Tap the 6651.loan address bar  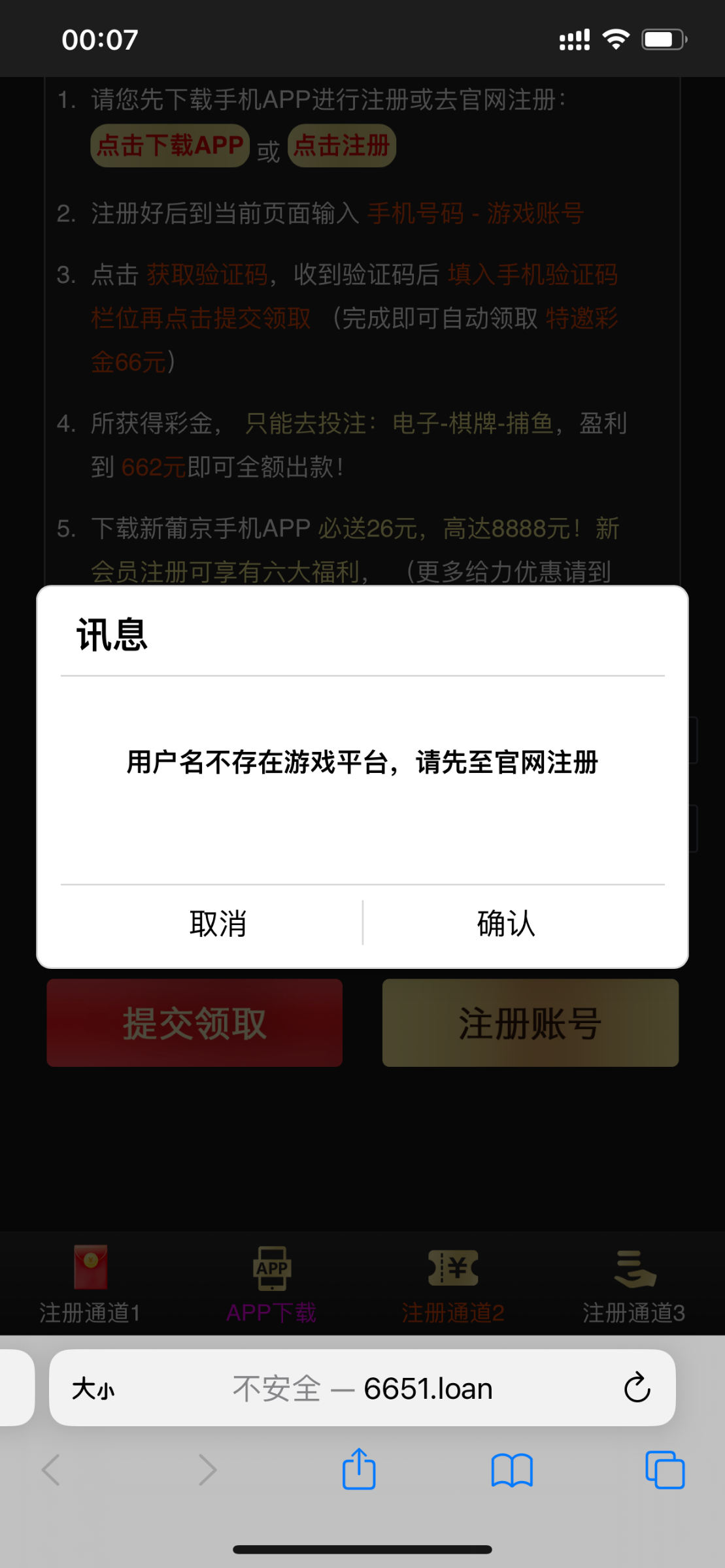click(x=362, y=1388)
